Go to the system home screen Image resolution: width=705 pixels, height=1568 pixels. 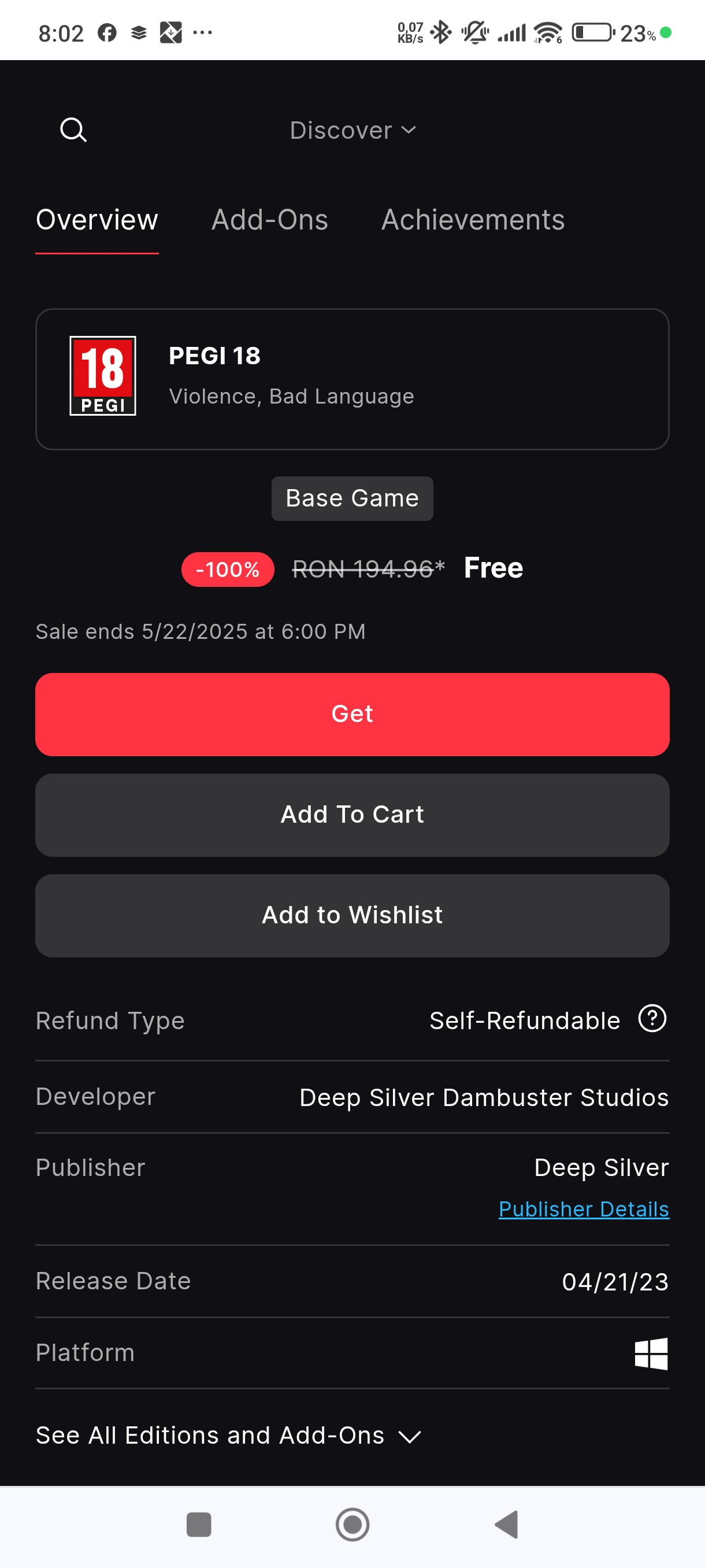click(x=352, y=1524)
